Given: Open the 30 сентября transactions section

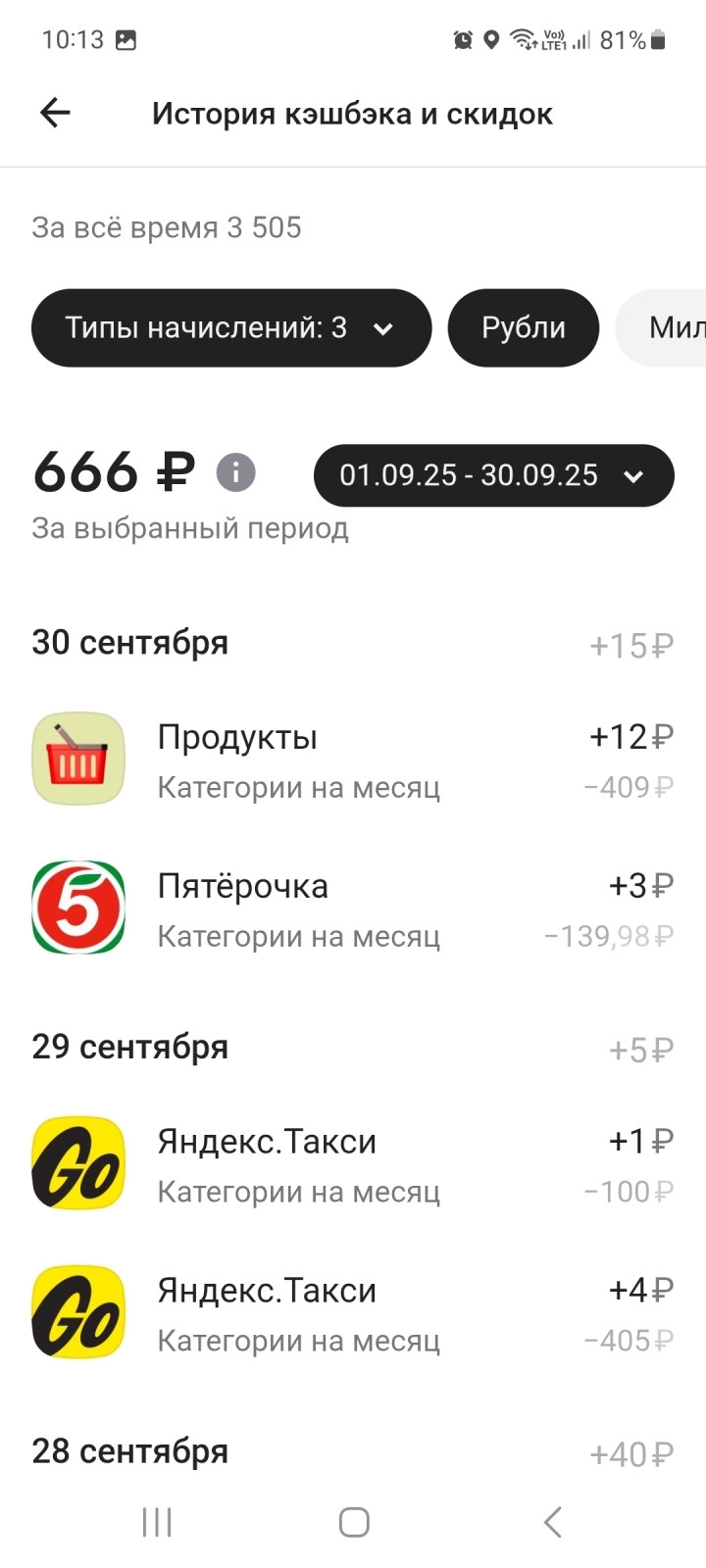Looking at the screenshot, I should (x=129, y=642).
